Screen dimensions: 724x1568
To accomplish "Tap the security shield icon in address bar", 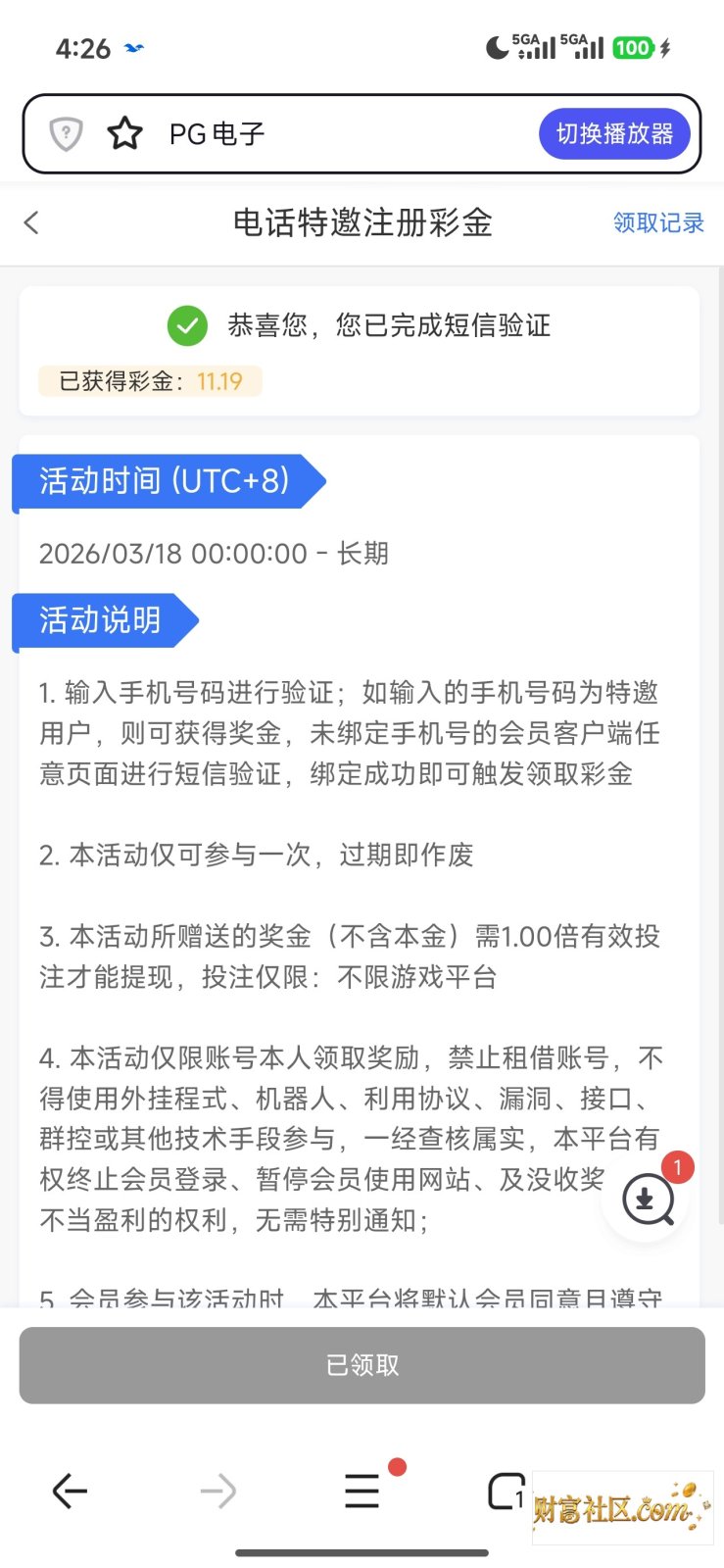I will pyautogui.click(x=66, y=133).
